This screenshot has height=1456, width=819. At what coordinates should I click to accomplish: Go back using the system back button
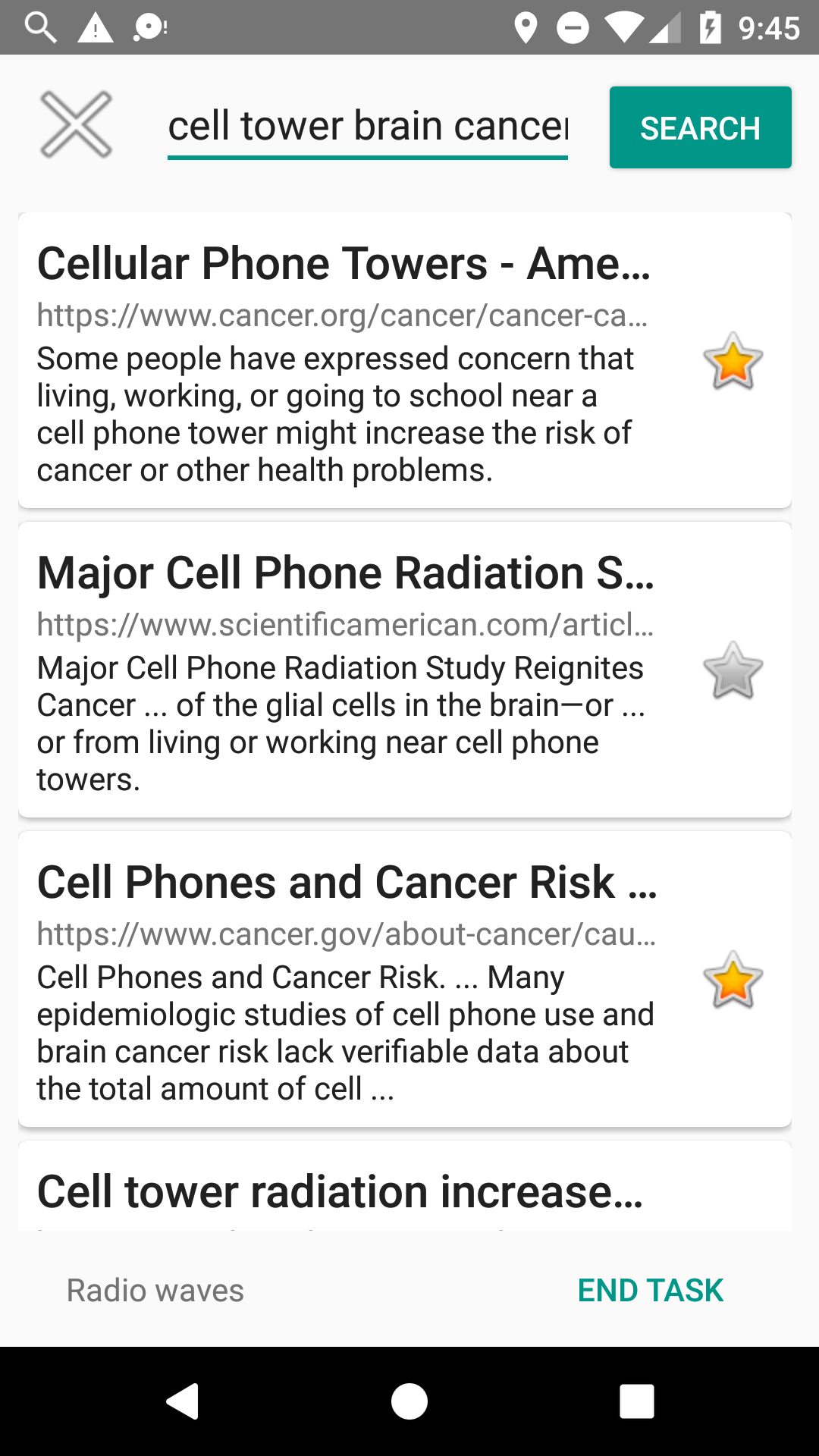(x=183, y=1401)
